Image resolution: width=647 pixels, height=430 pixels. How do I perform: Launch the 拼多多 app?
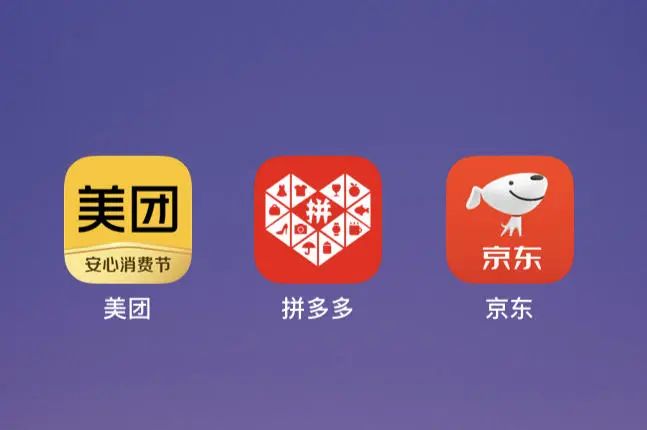[318, 220]
